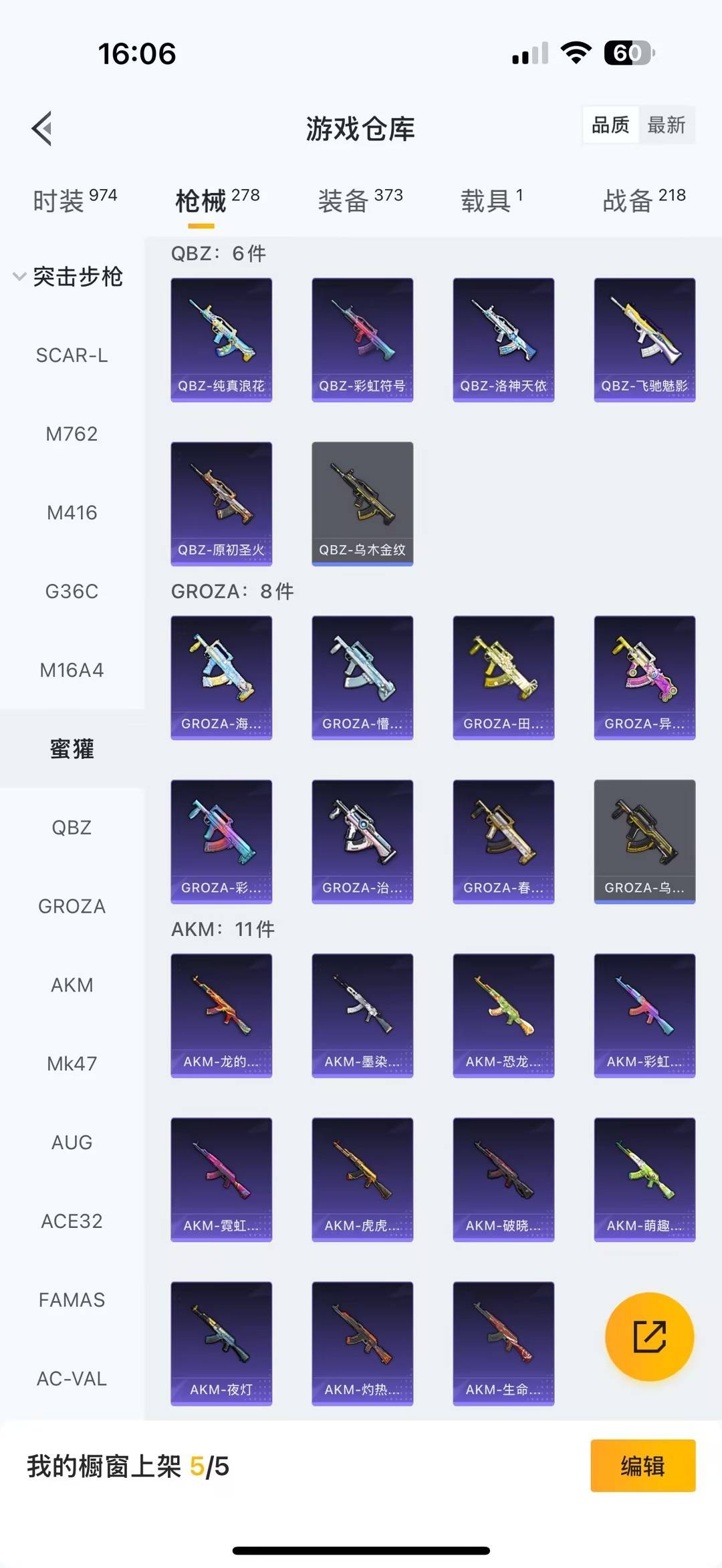The width and height of the screenshot is (722, 1568).
Task: Switch to the 时装 tab
Action: 74,200
